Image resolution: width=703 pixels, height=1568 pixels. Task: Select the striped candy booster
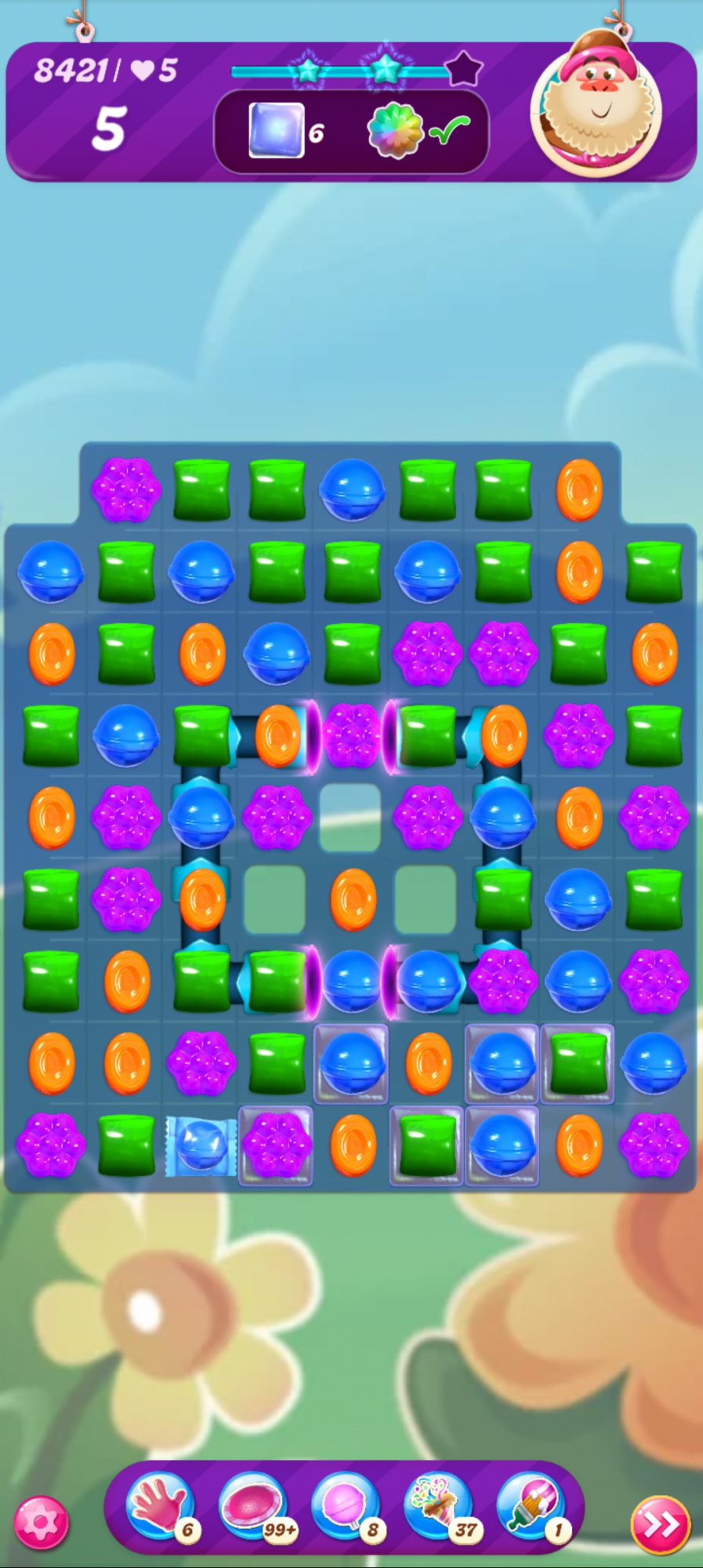point(252,1505)
